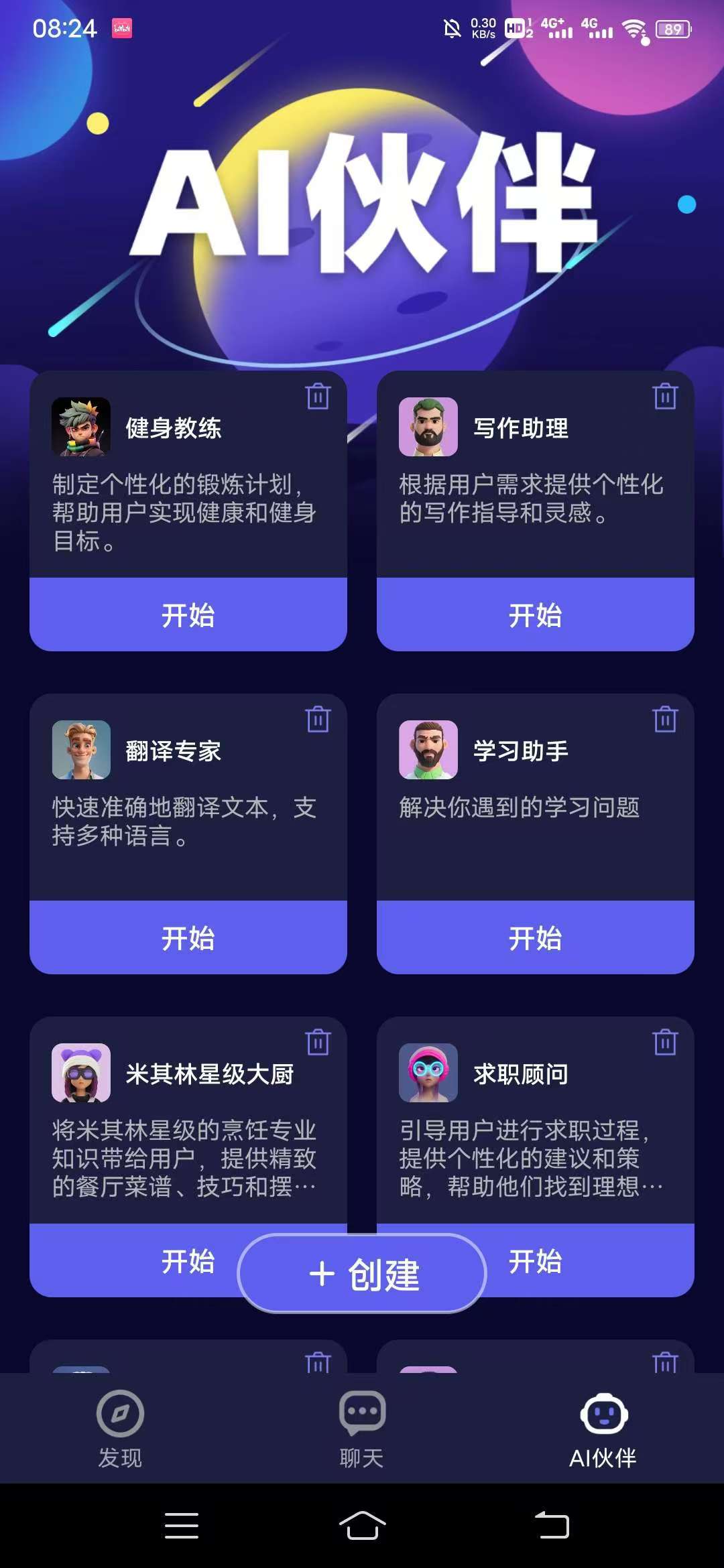The width and height of the screenshot is (724, 1568).
Task: Delete the 学习助手 companion
Action: point(665,719)
